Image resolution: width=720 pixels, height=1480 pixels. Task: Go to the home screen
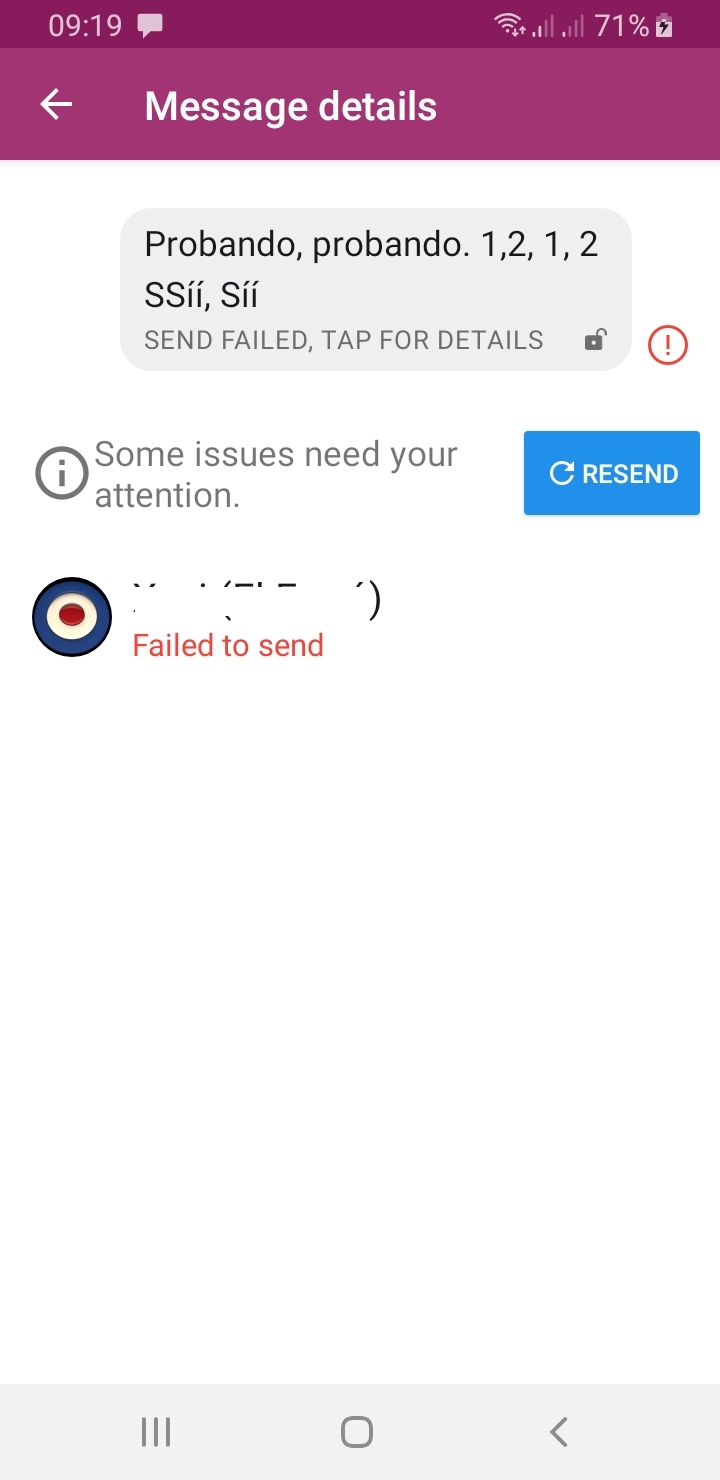click(357, 1432)
